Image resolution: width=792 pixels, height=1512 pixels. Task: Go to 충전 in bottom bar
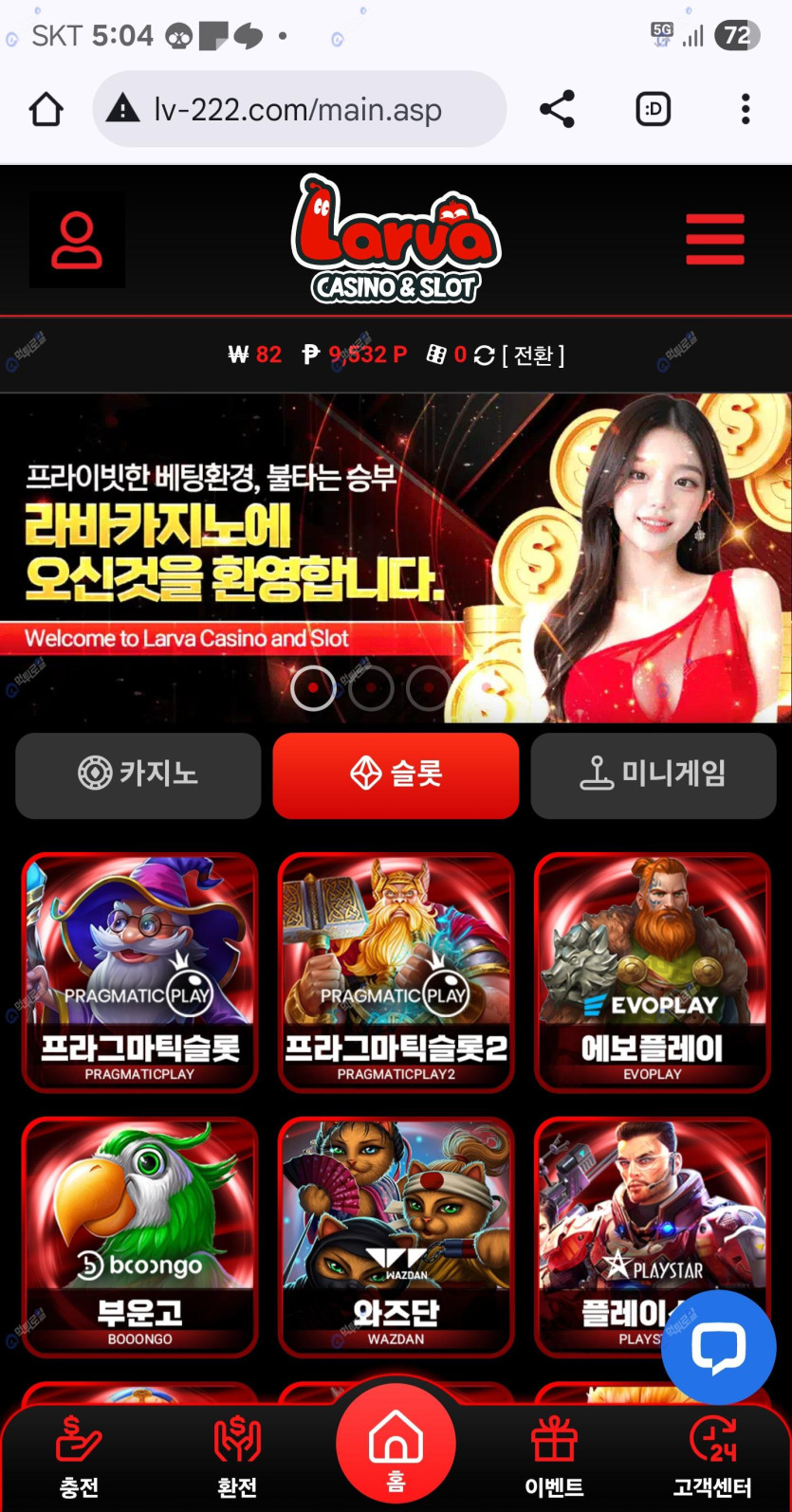79,1456
